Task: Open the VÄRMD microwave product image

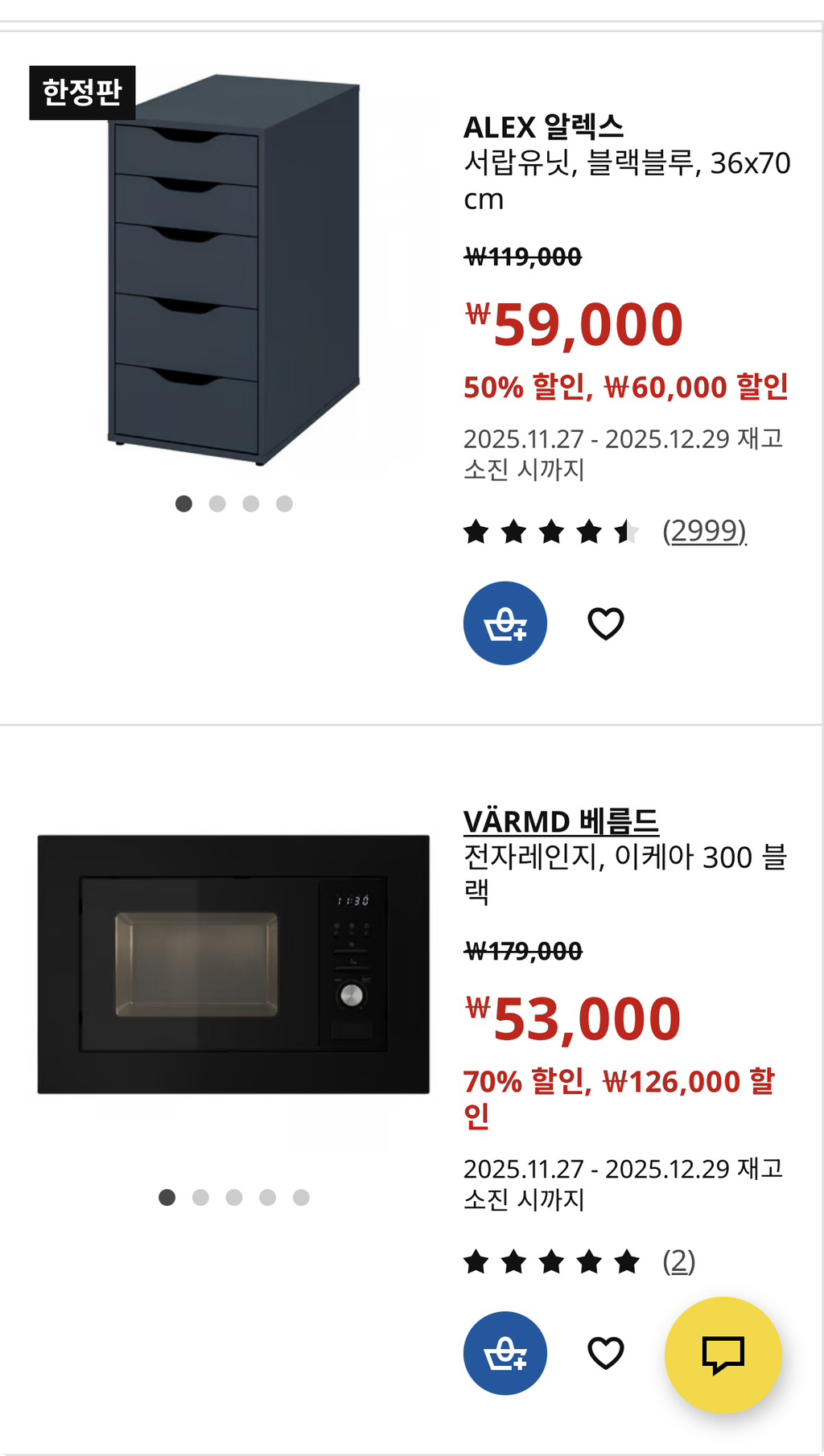Action: point(233,964)
